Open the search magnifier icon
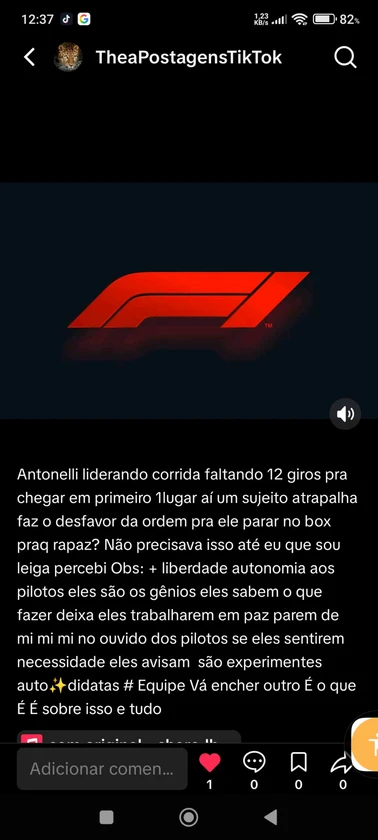378x840 pixels. [345, 57]
